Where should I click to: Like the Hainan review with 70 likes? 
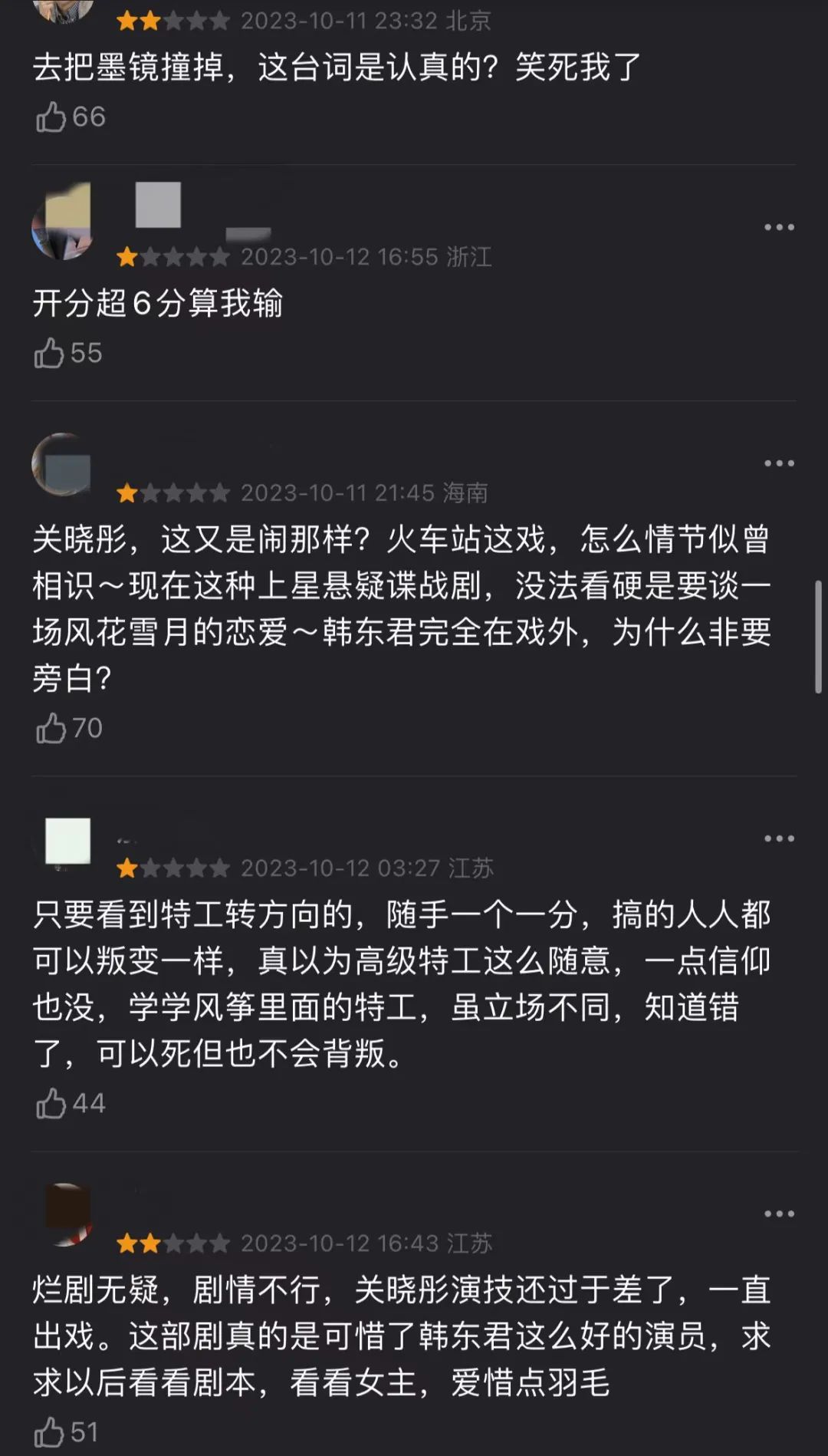[x=51, y=729]
